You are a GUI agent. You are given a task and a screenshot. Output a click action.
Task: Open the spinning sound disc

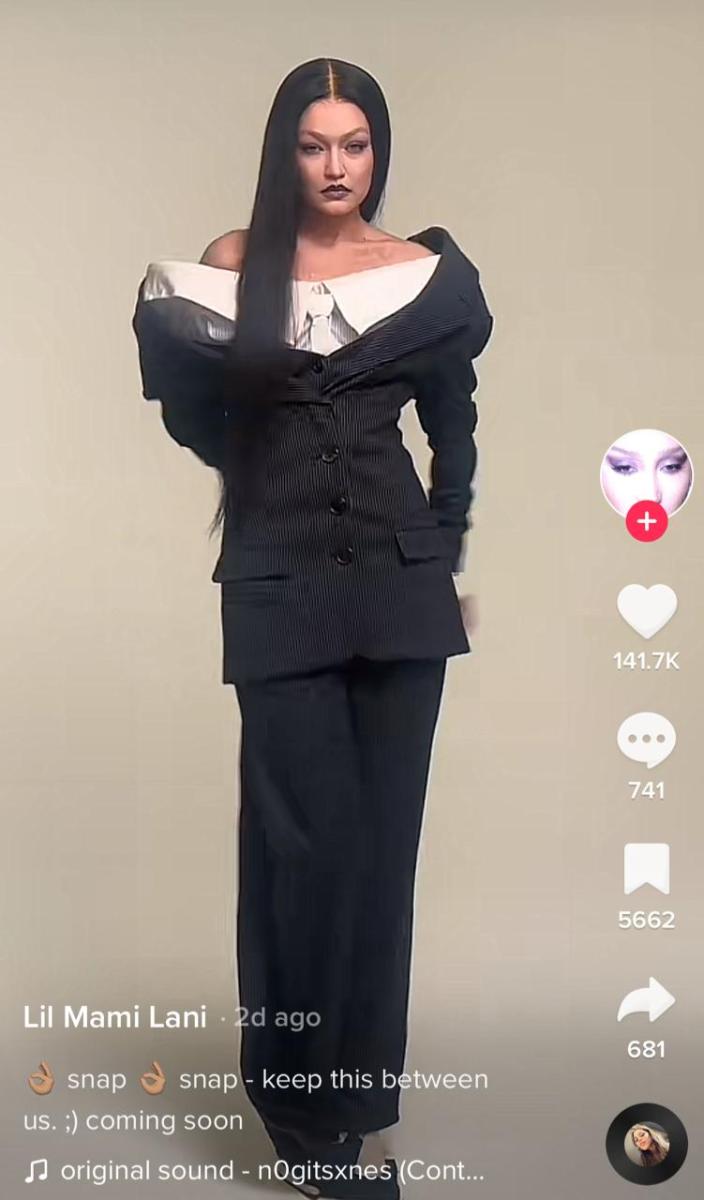coord(646,1143)
